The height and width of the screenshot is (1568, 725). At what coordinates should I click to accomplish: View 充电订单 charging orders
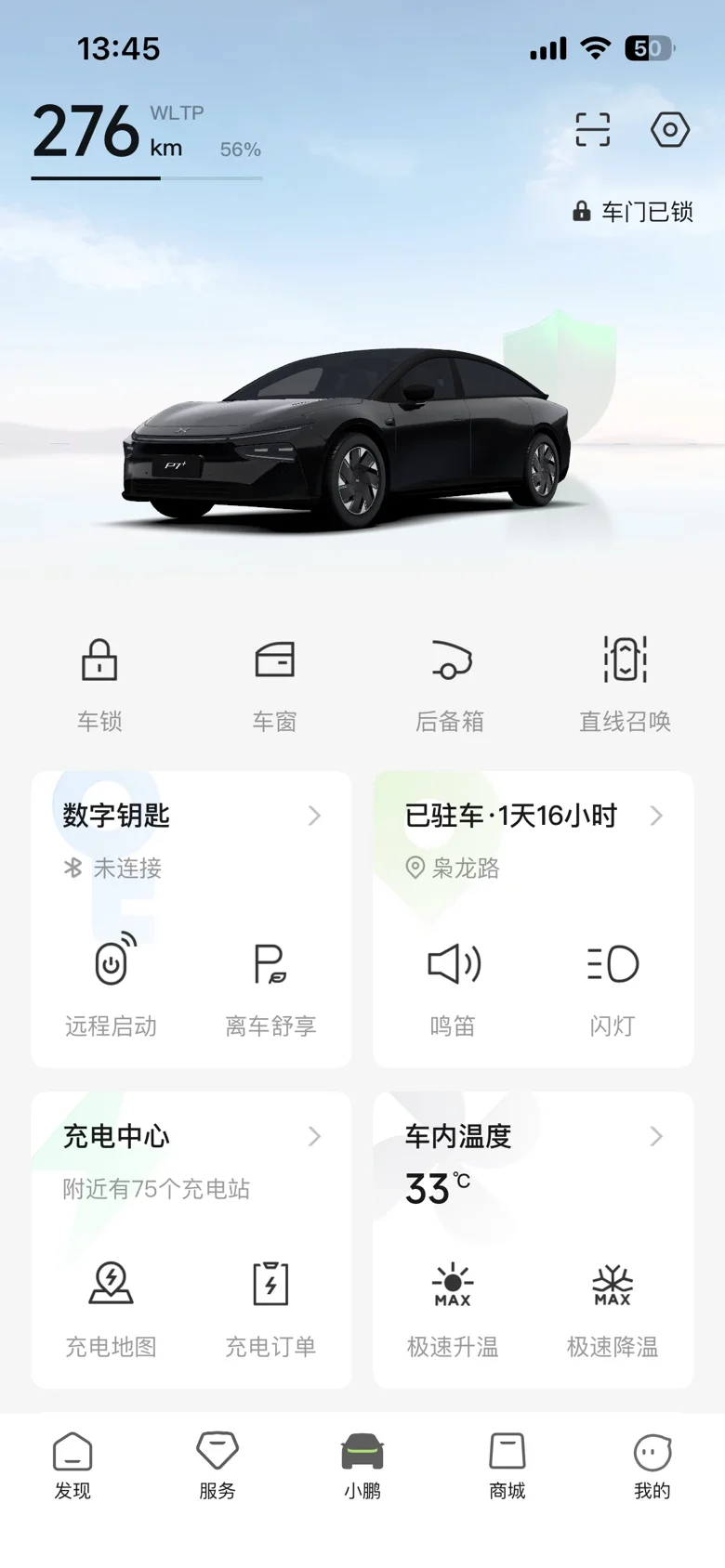(x=270, y=1305)
